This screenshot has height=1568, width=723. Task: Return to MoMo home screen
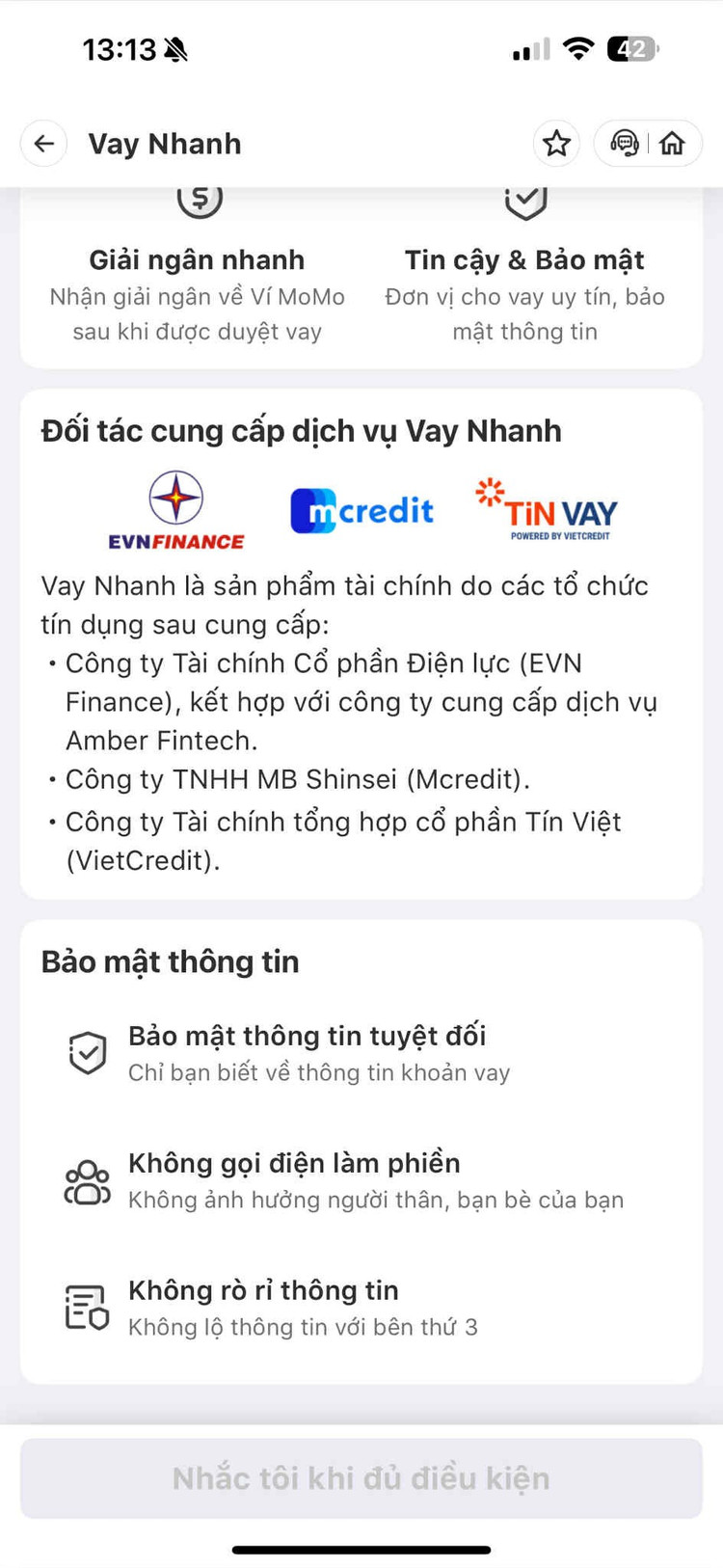click(x=673, y=144)
